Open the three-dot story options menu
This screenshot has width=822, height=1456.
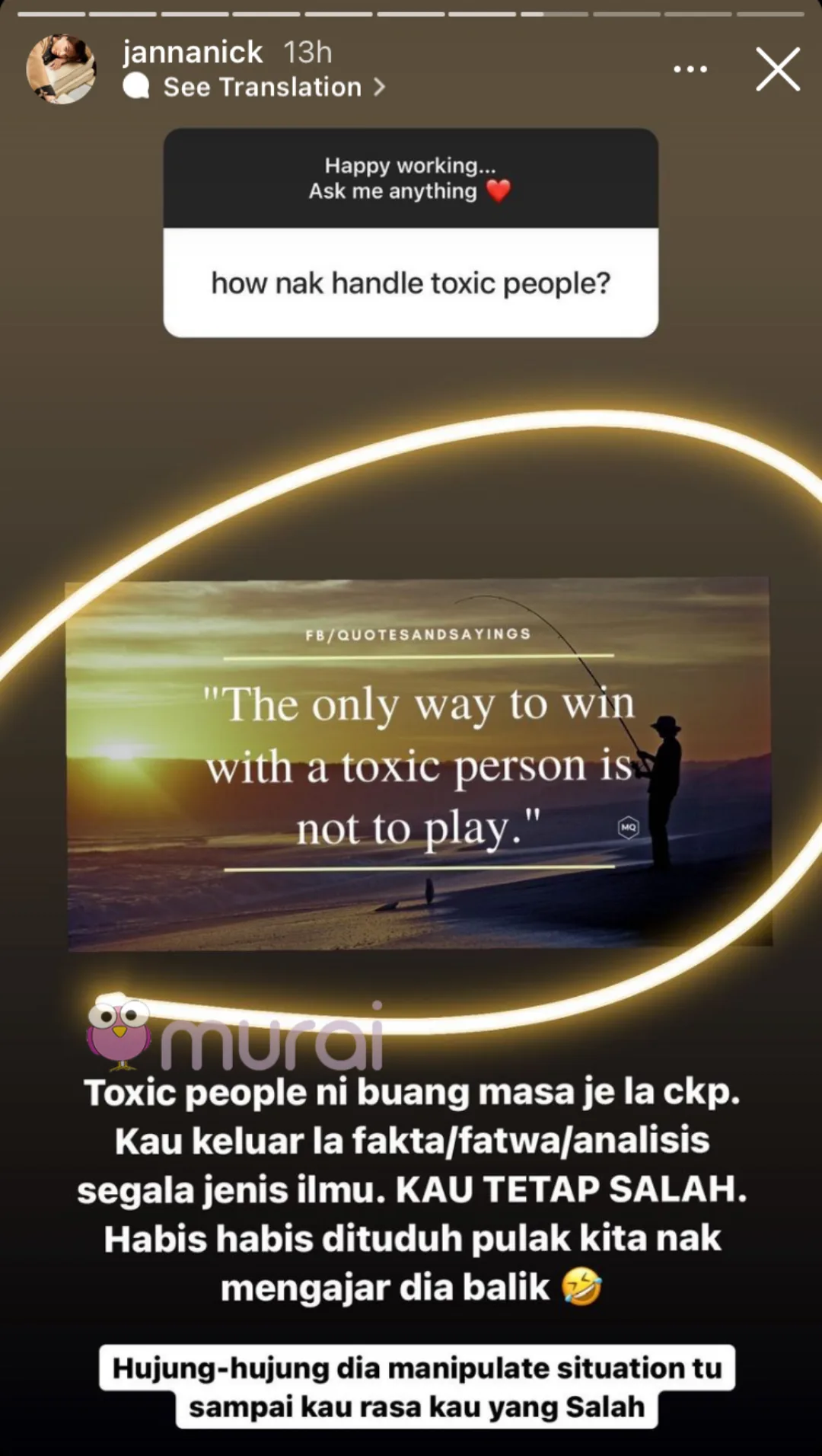690,69
